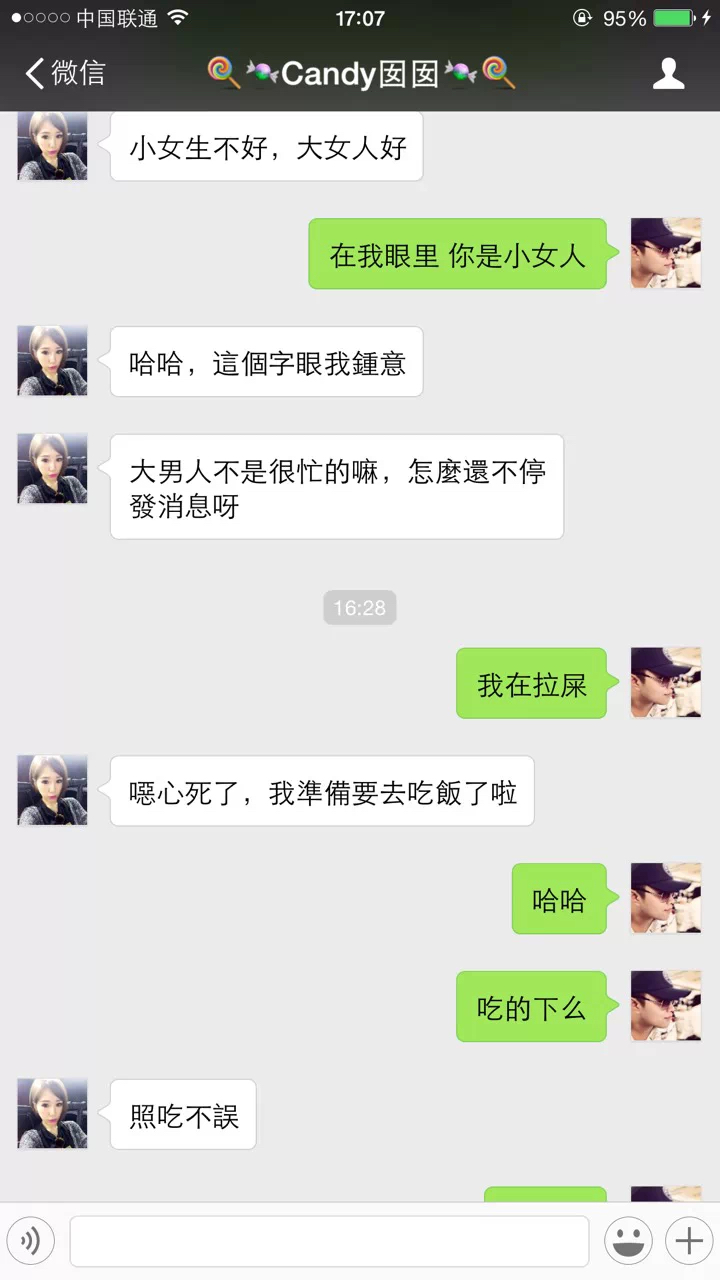This screenshot has width=720, height=1280.
Task: Open chat info via the profile icon
Action: (x=668, y=73)
